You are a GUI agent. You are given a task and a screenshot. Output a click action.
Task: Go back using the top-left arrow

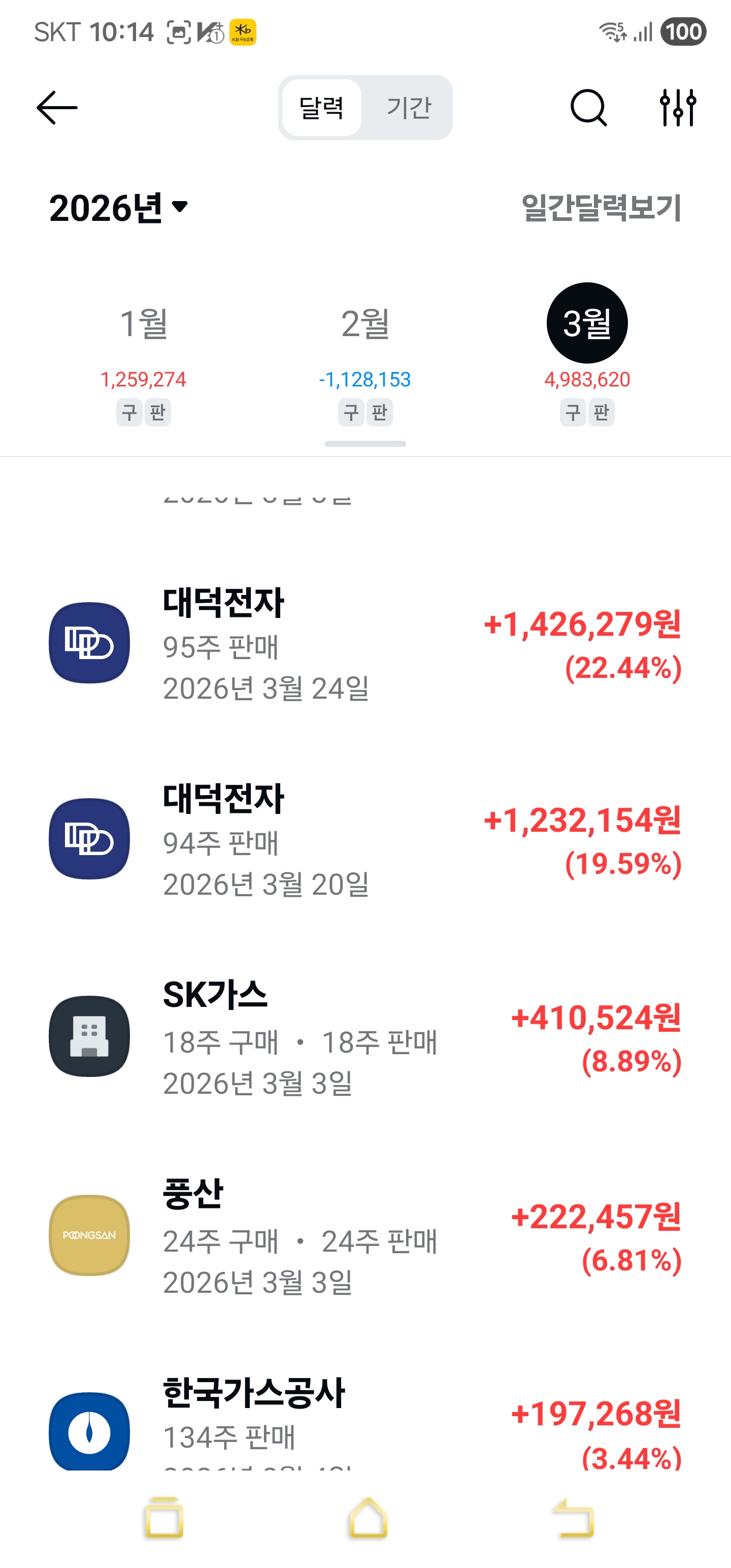point(57,108)
